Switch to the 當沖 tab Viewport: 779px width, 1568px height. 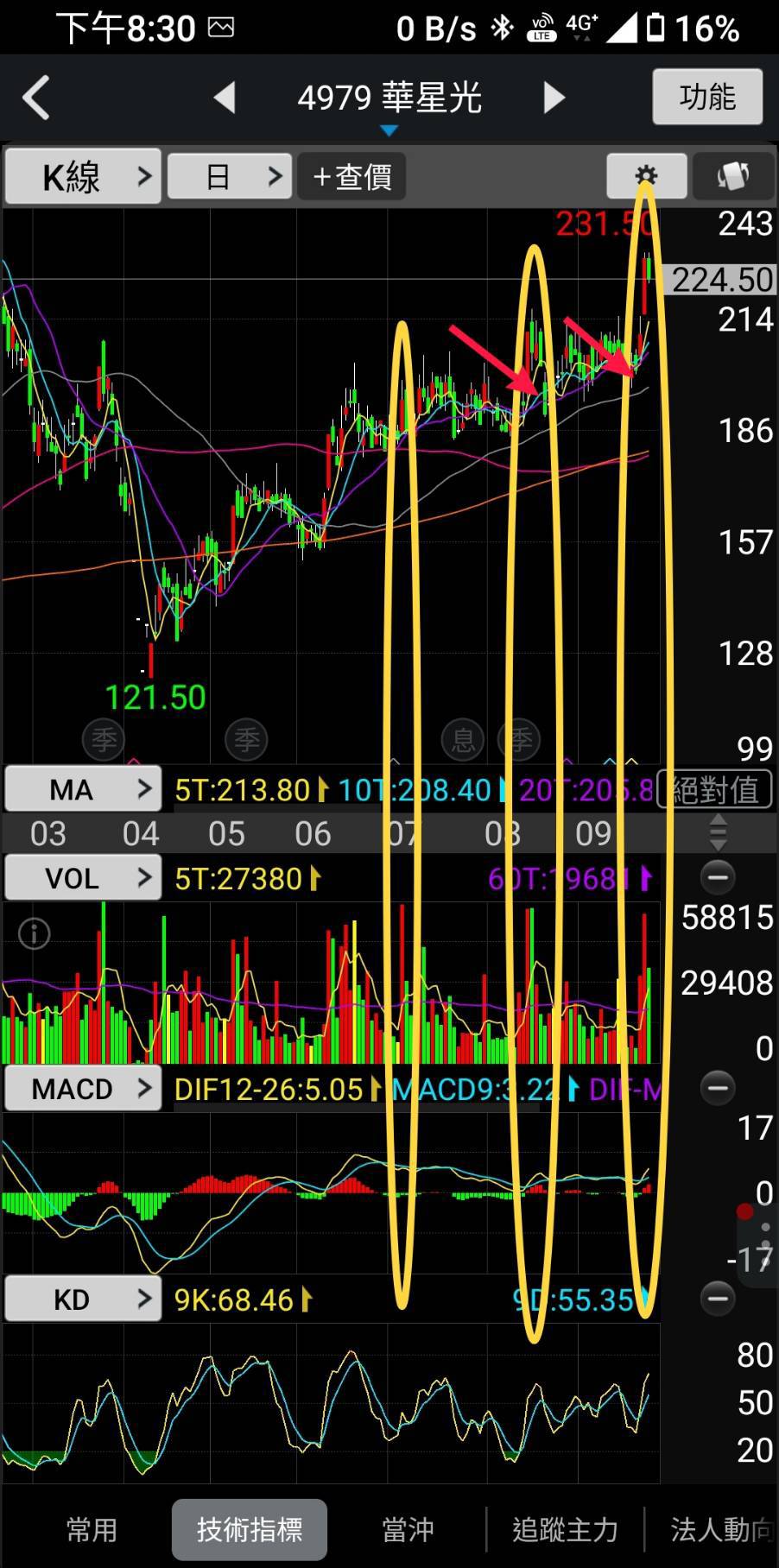coord(408,1530)
